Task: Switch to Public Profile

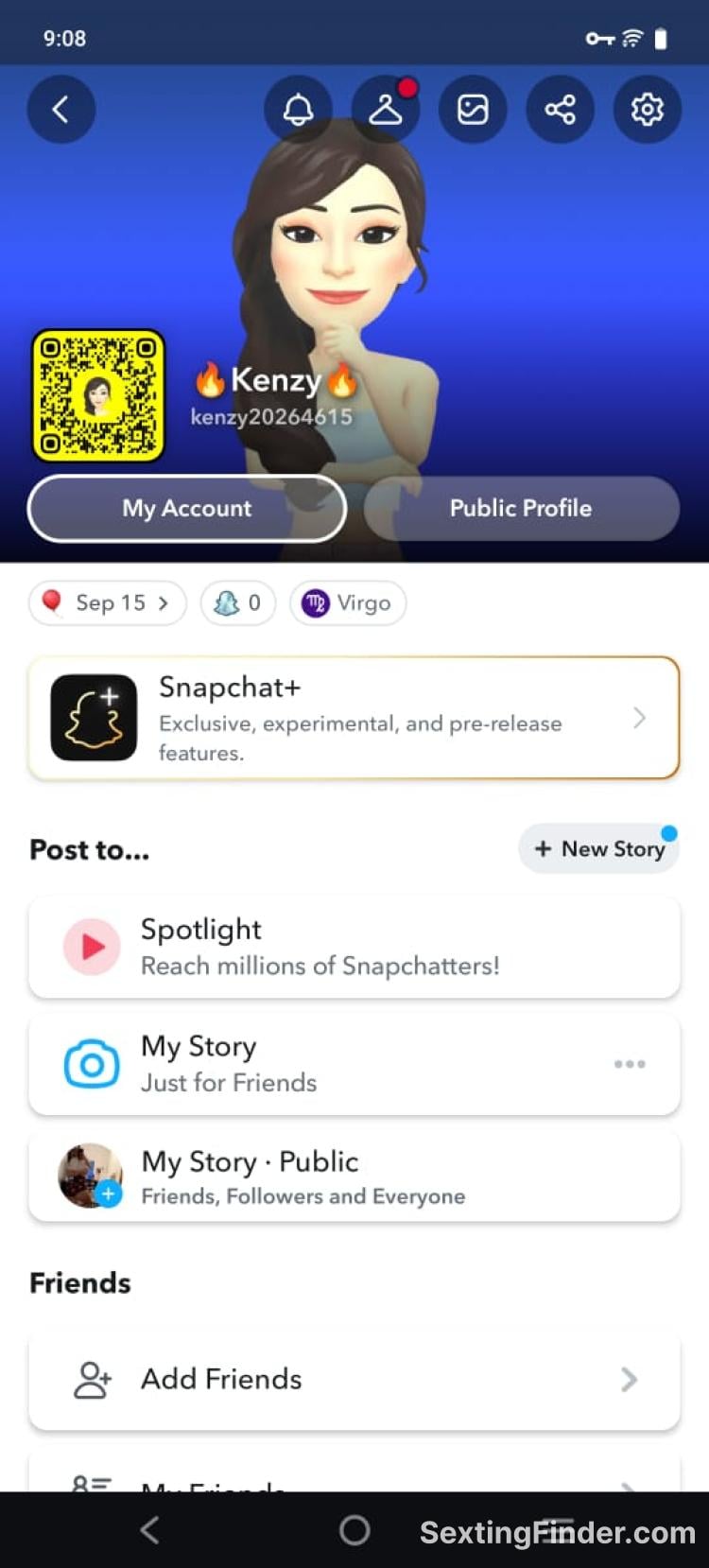Action: click(521, 508)
